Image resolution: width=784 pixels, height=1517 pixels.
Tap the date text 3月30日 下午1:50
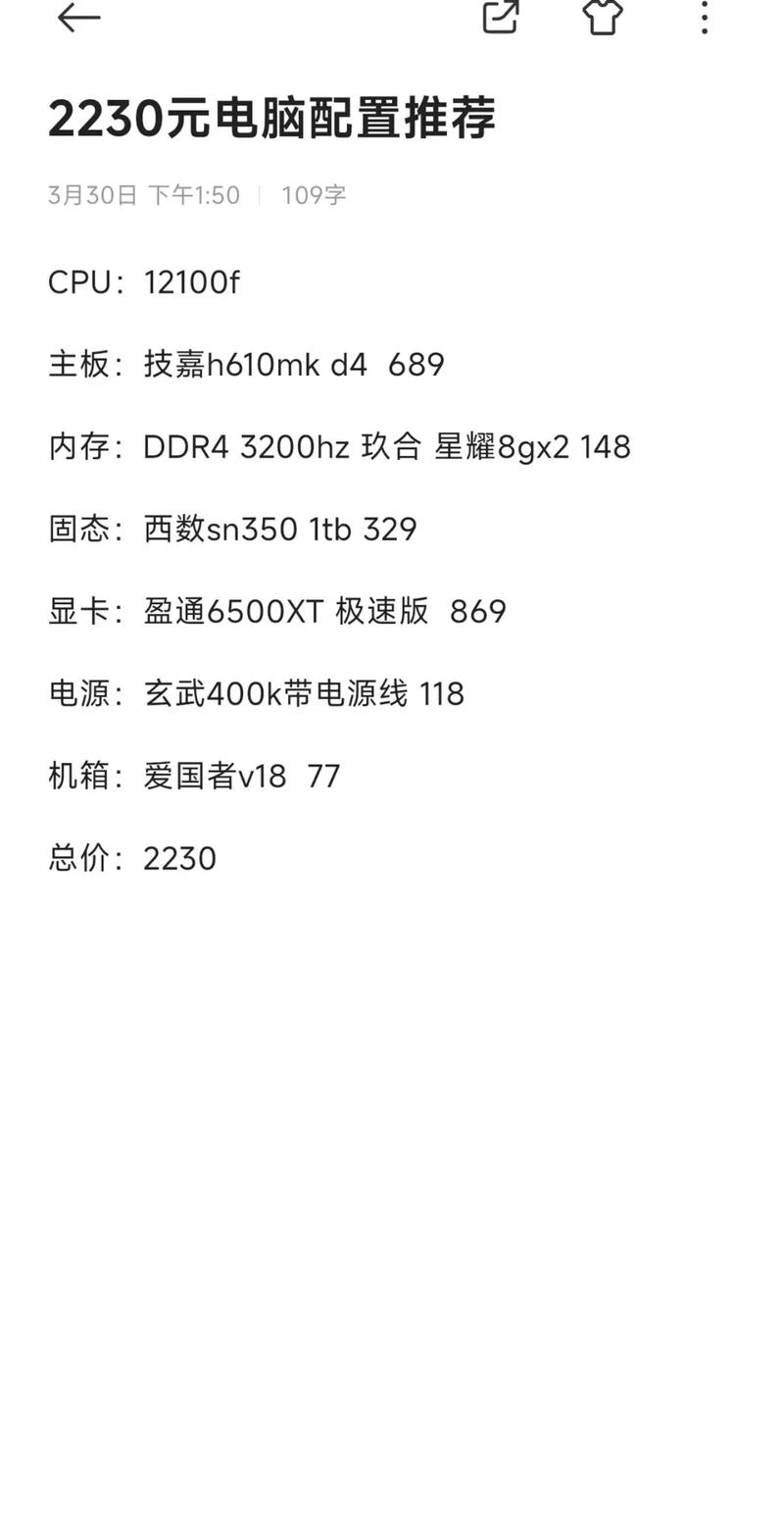coord(143,196)
